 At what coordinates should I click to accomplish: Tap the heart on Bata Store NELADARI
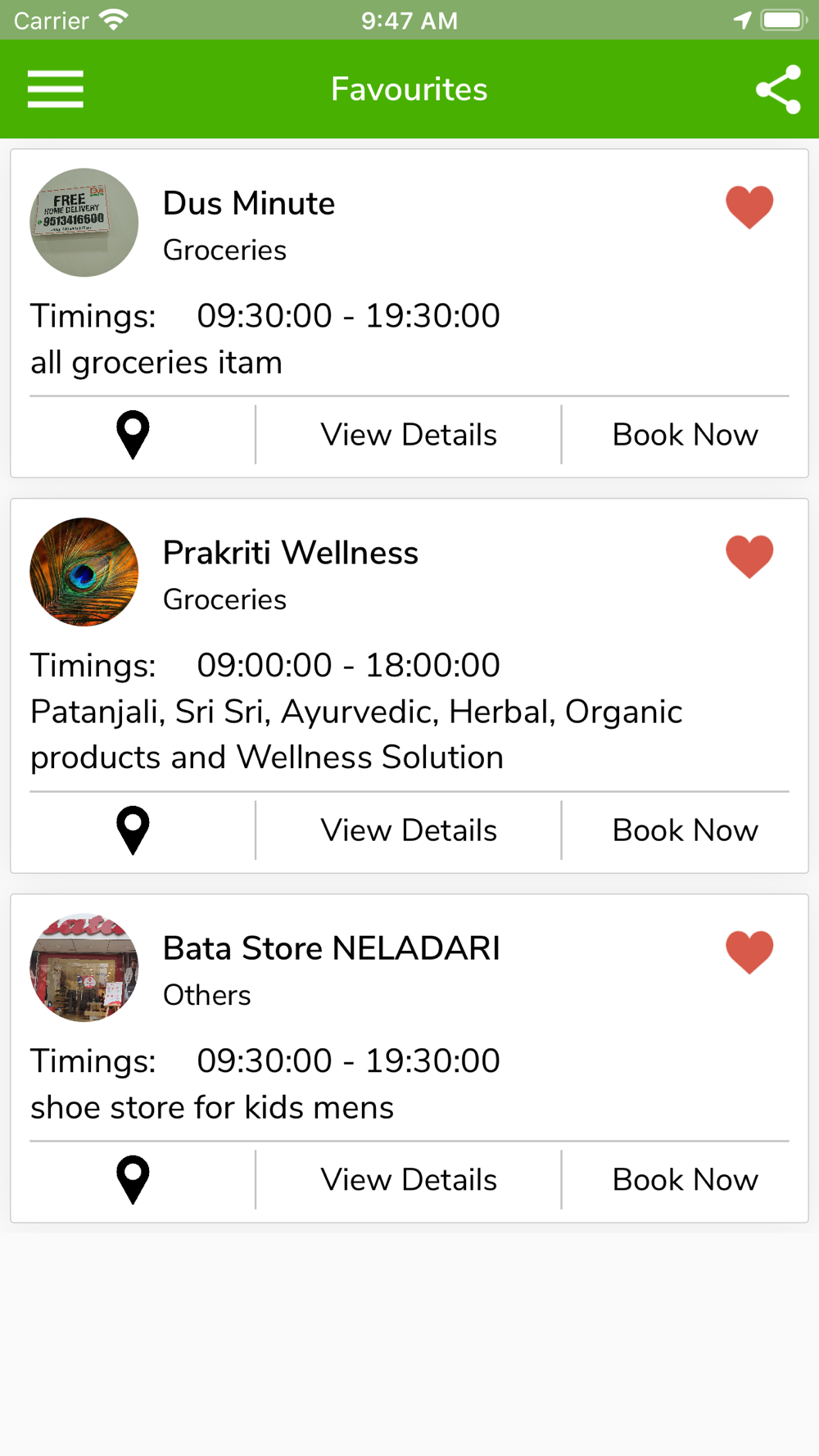click(x=749, y=952)
